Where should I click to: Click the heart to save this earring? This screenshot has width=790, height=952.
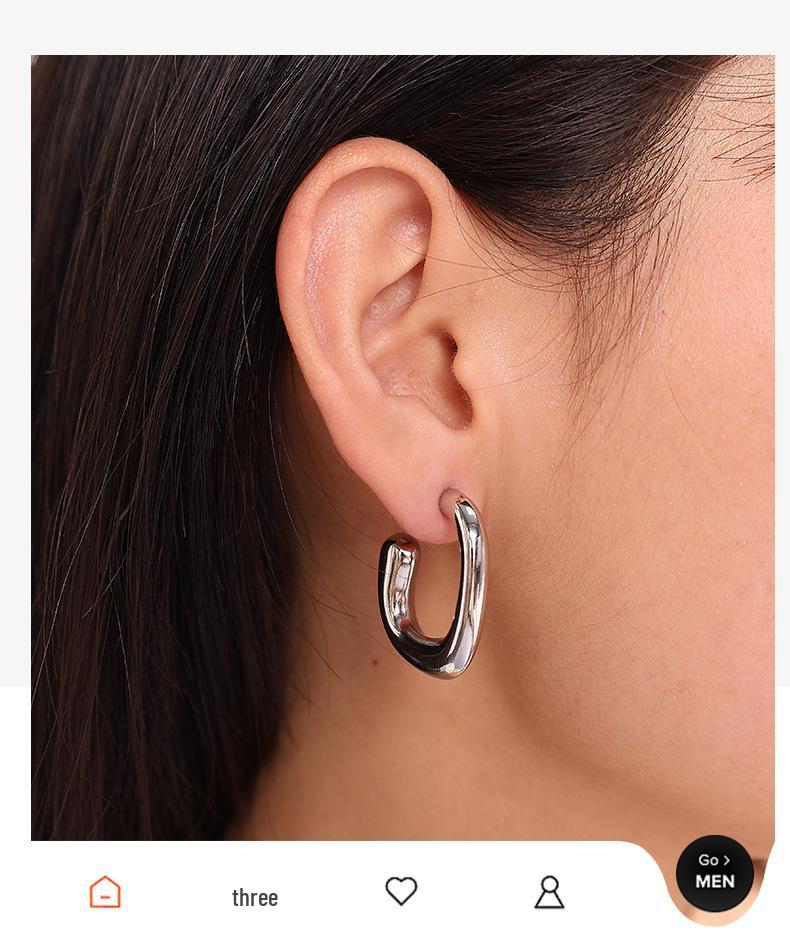point(402,890)
